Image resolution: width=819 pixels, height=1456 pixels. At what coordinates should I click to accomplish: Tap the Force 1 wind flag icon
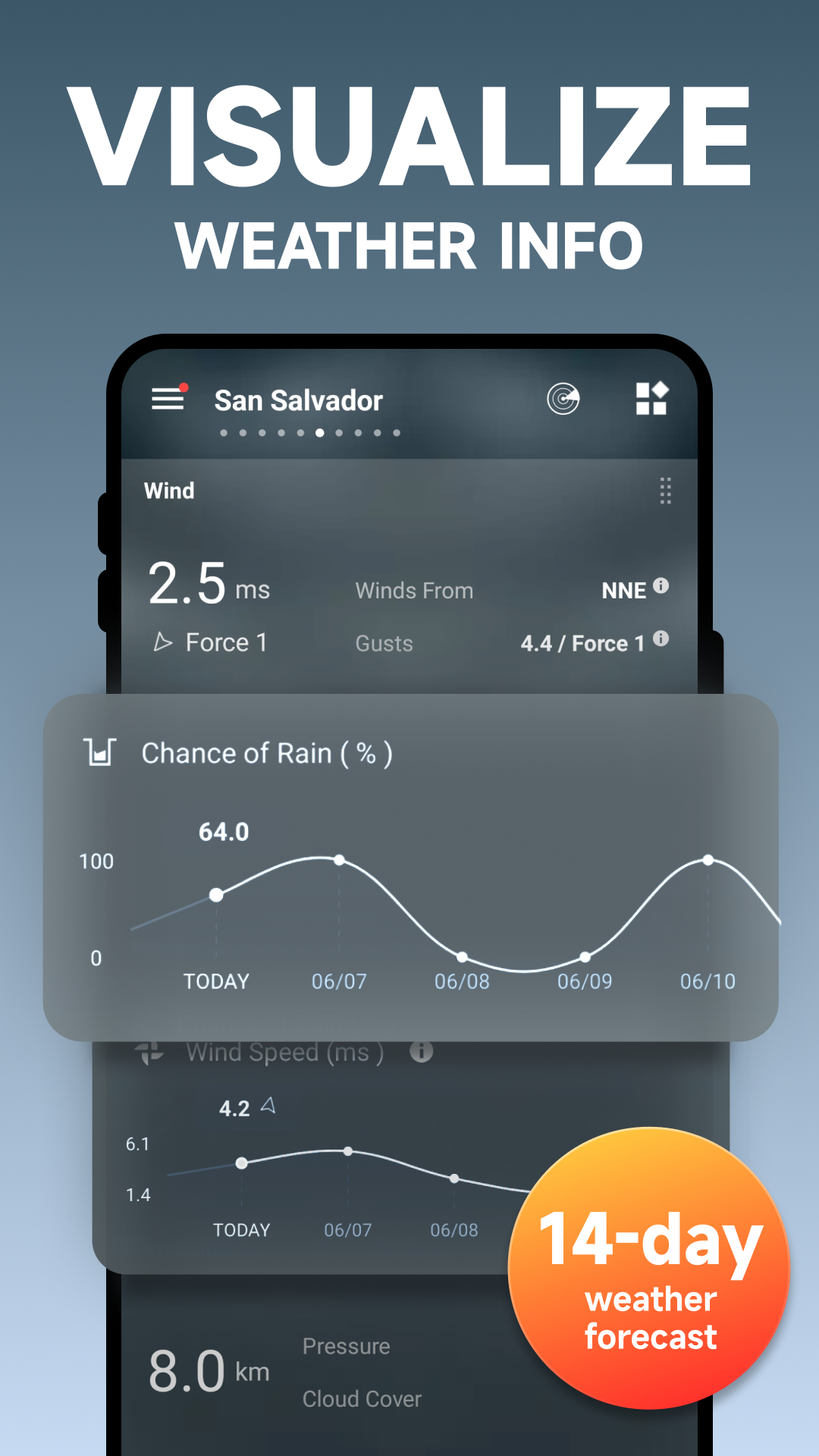click(163, 642)
